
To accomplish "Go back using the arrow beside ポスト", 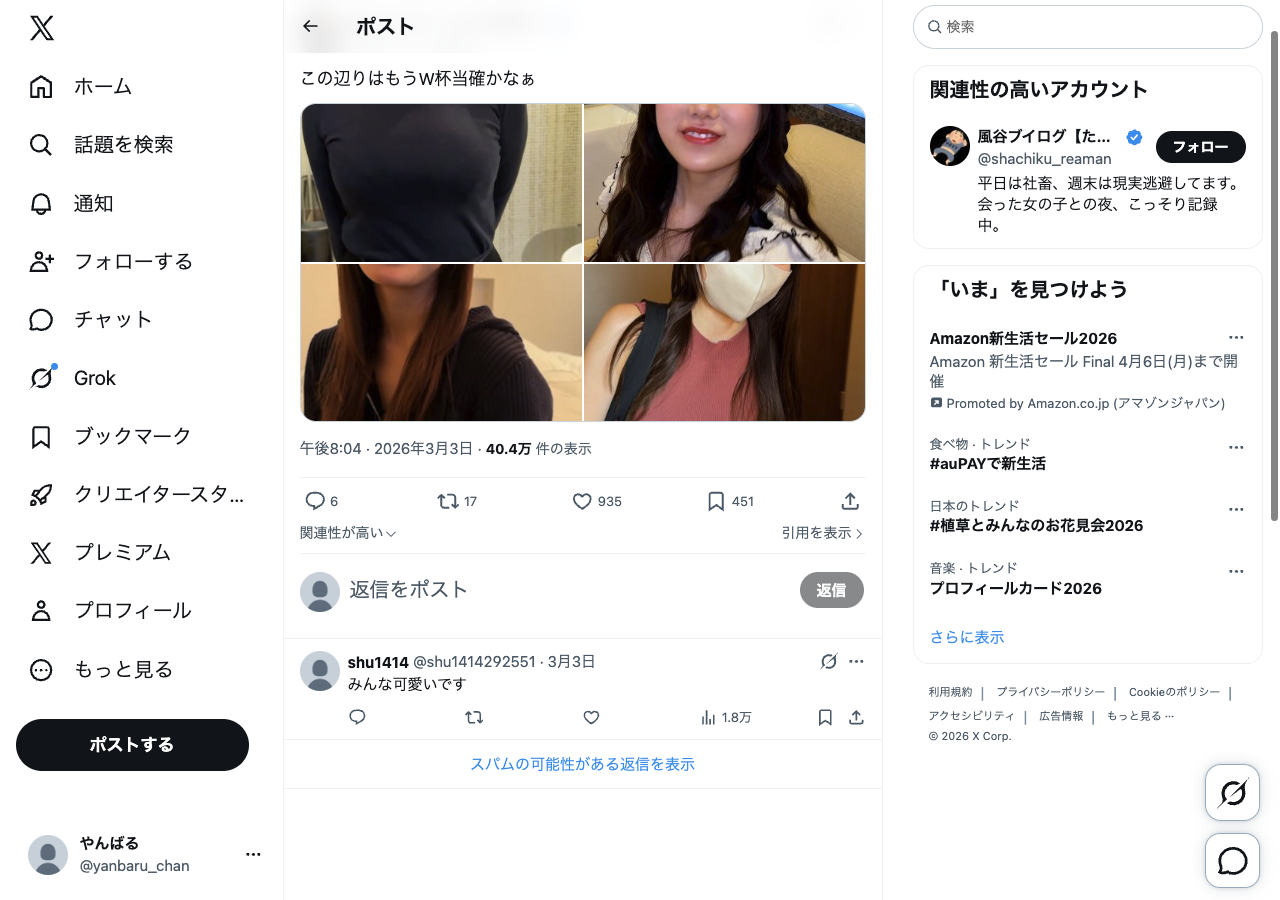I will [x=310, y=27].
